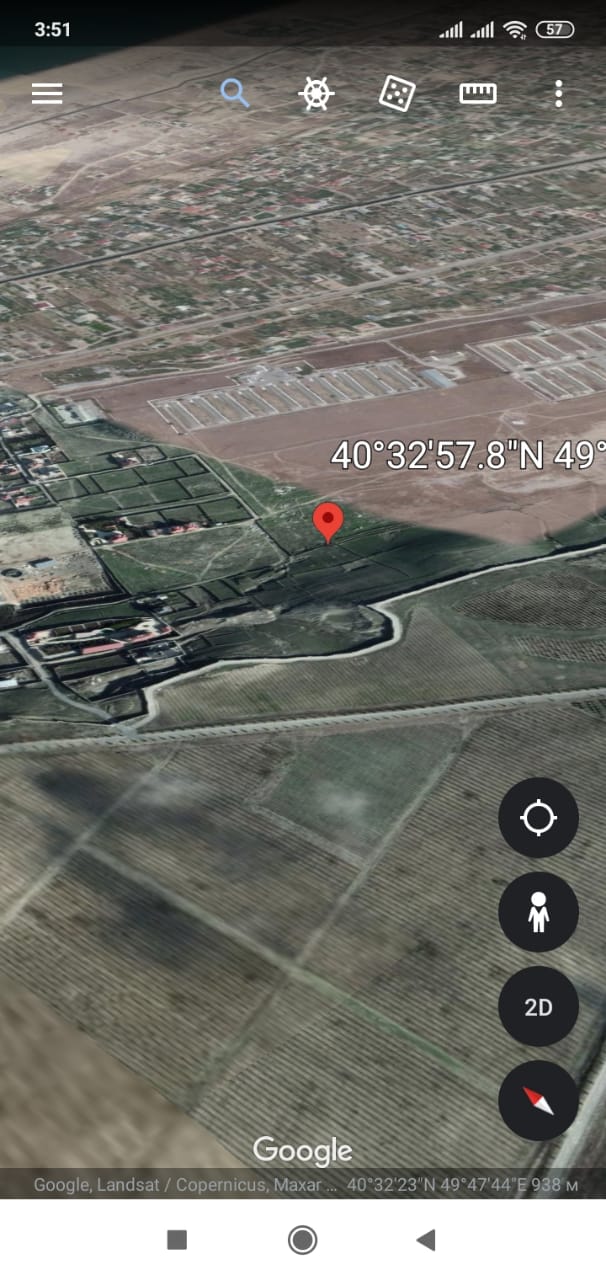
Task: Open Voyager ship wheel icon
Action: point(316,94)
